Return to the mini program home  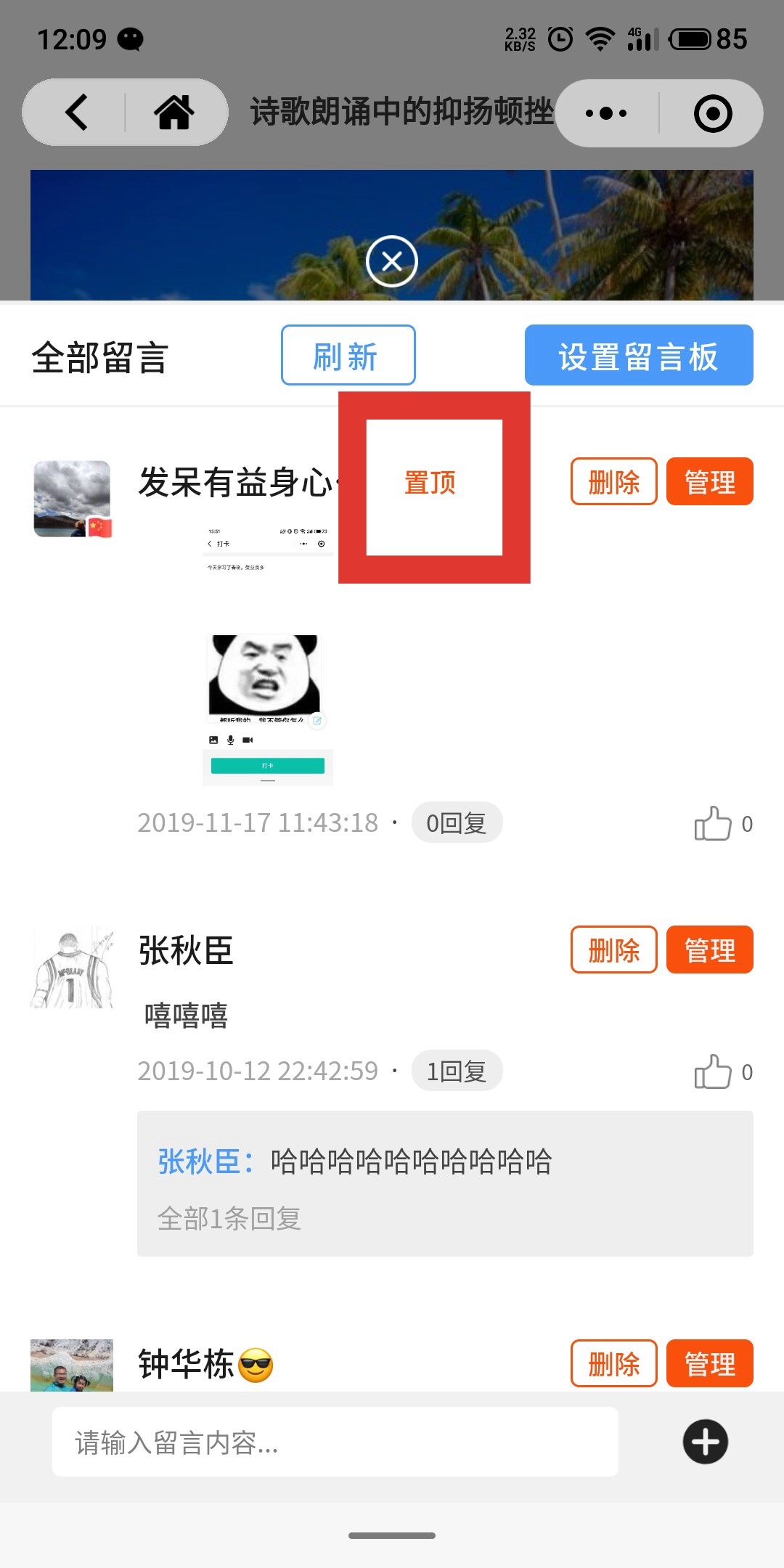coord(174,113)
